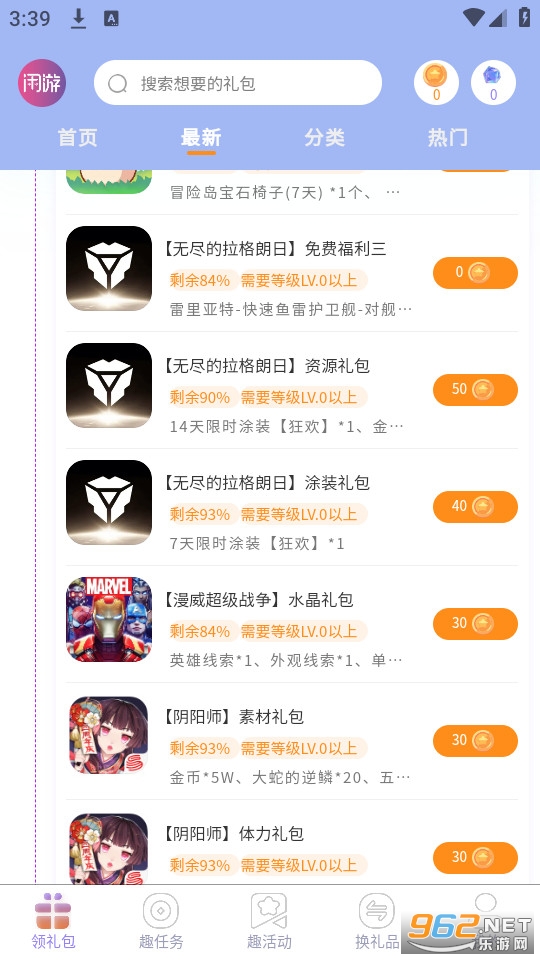Switch to the 首页 tab

[x=77, y=138]
